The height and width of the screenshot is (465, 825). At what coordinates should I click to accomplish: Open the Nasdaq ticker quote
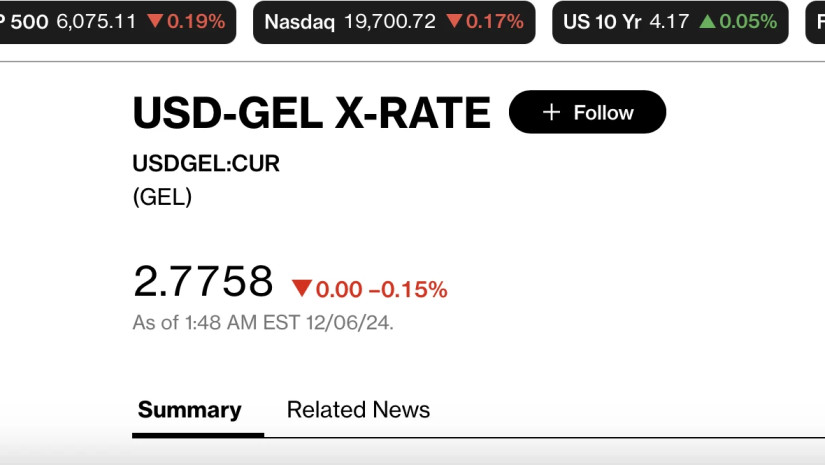coord(393,22)
